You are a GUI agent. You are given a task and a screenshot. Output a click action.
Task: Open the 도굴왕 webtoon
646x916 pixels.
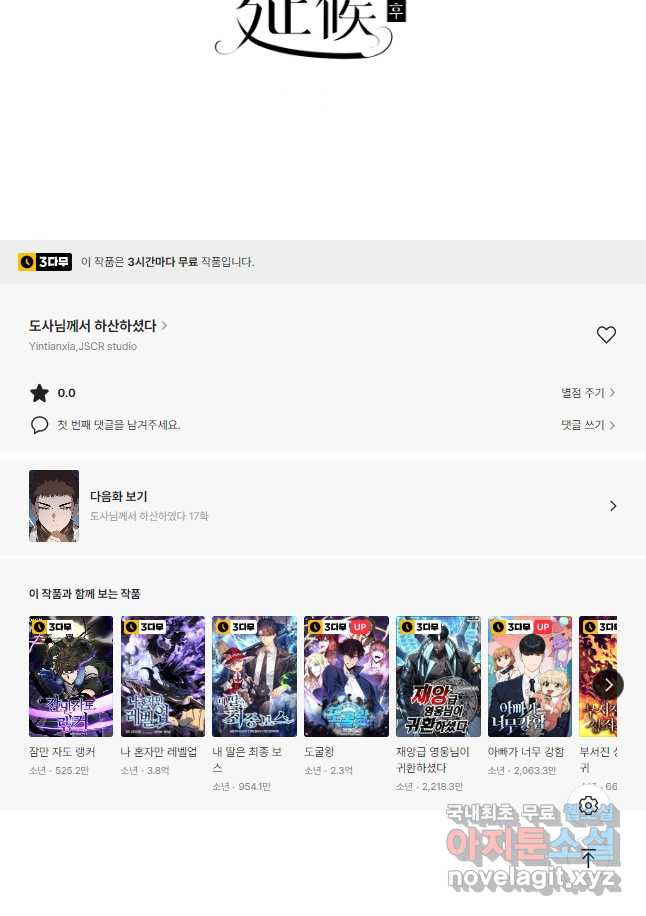[346, 677]
